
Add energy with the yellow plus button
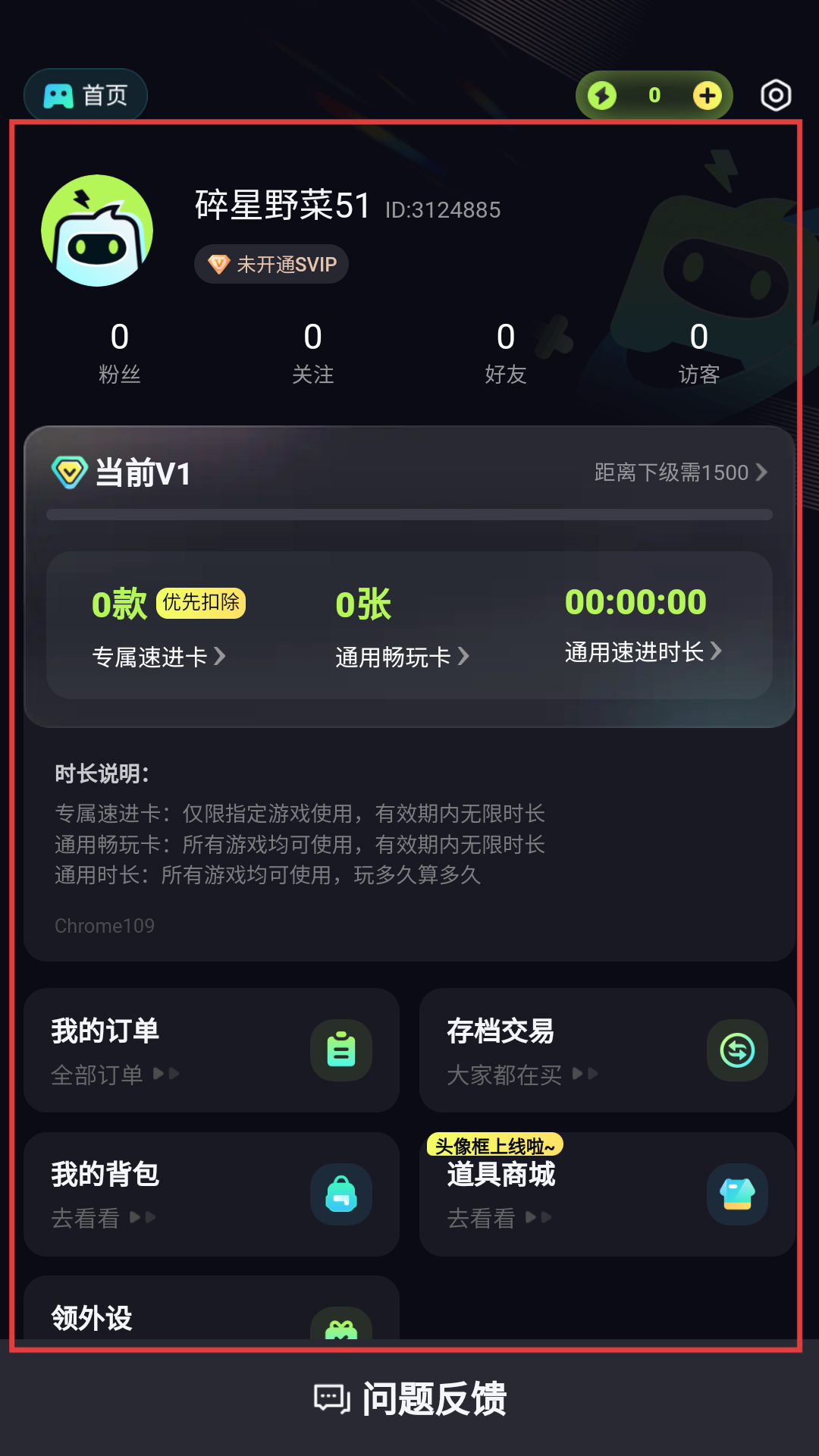point(707,96)
